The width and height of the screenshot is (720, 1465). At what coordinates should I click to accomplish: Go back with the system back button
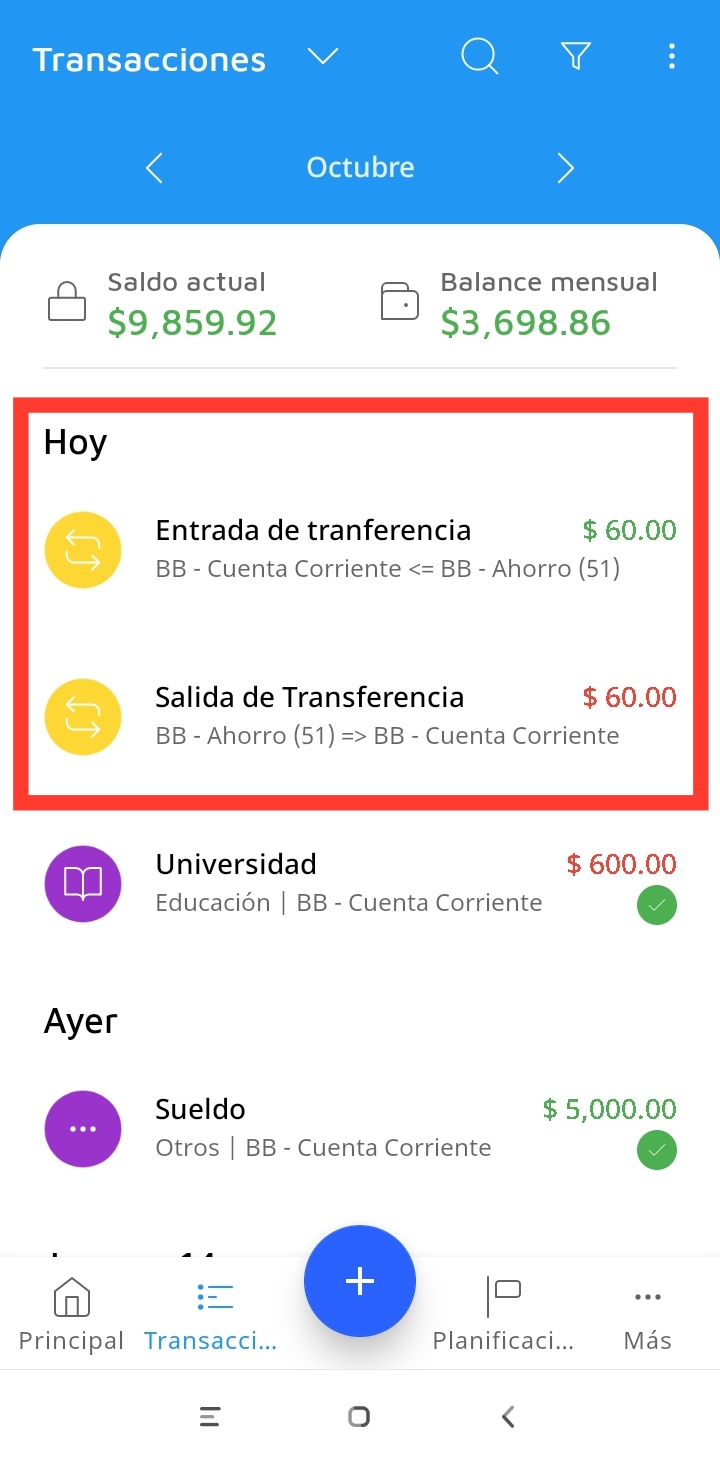pyautogui.click(x=508, y=1416)
